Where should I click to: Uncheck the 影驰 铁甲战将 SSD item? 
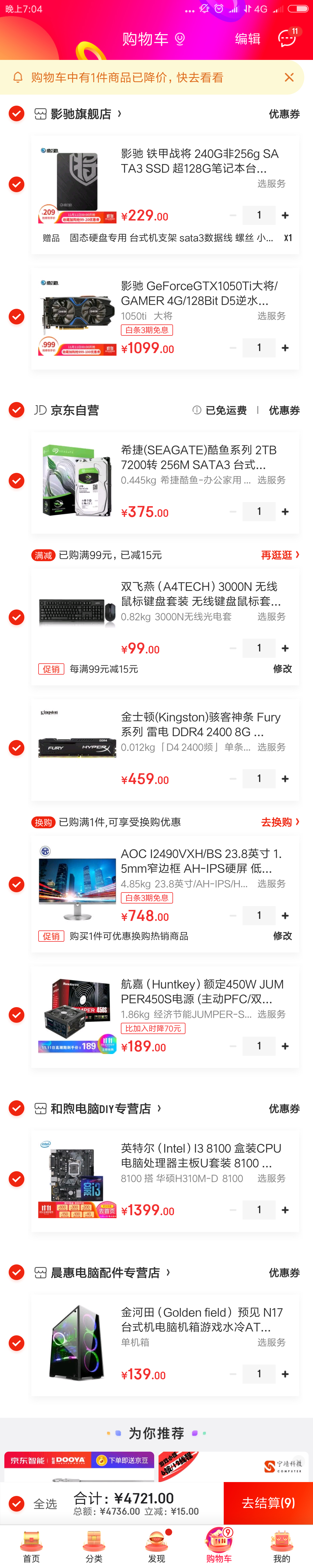point(17,184)
